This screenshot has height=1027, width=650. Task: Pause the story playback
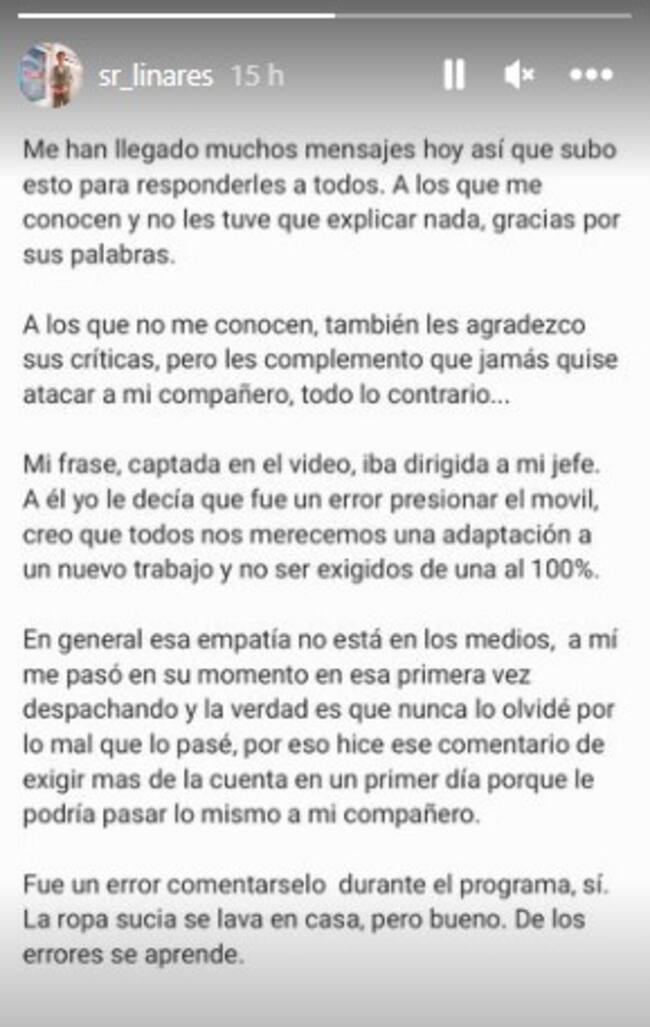pos(453,75)
